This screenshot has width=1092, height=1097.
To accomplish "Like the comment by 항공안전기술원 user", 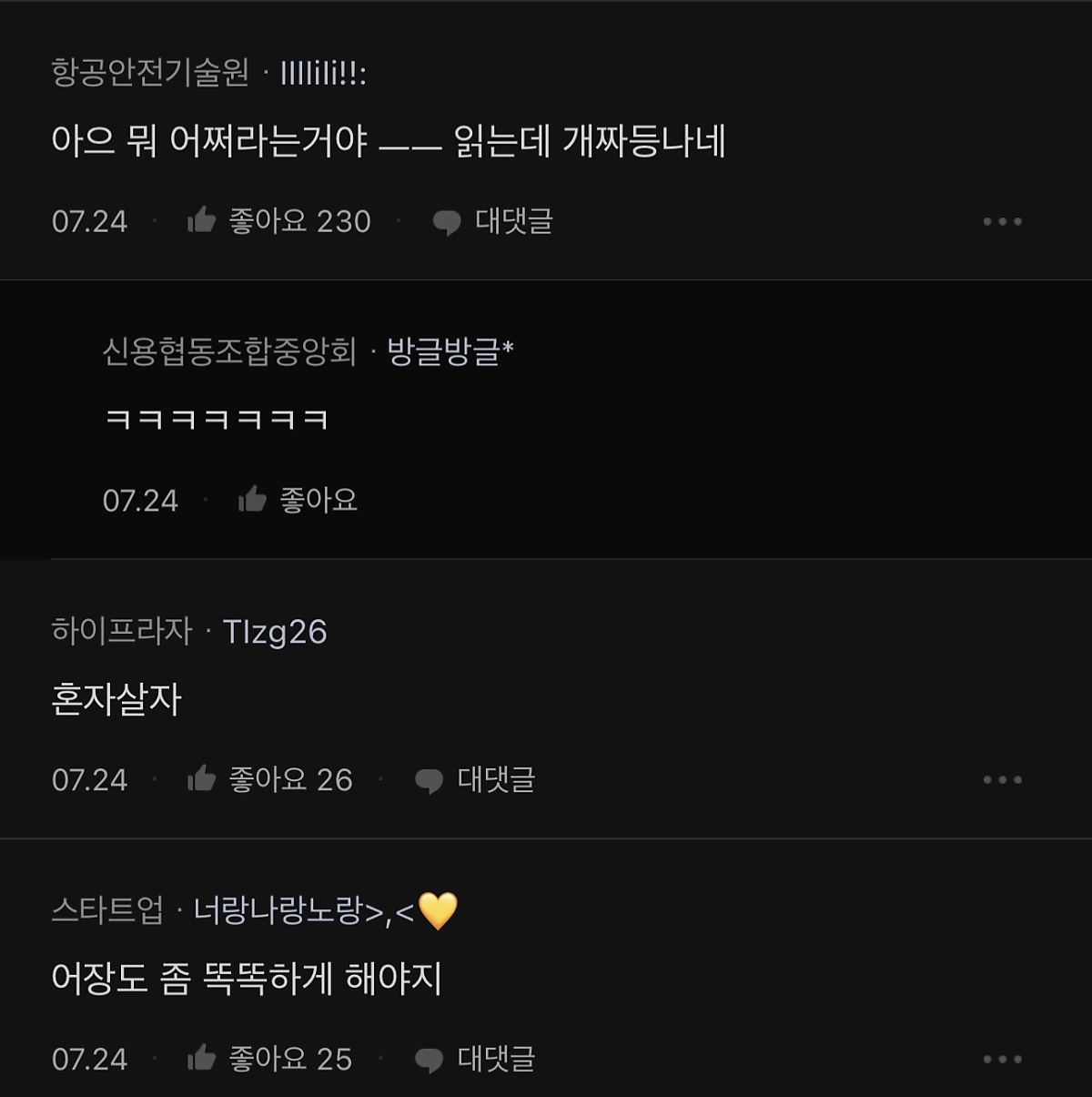I will pyautogui.click(x=202, y=221).
